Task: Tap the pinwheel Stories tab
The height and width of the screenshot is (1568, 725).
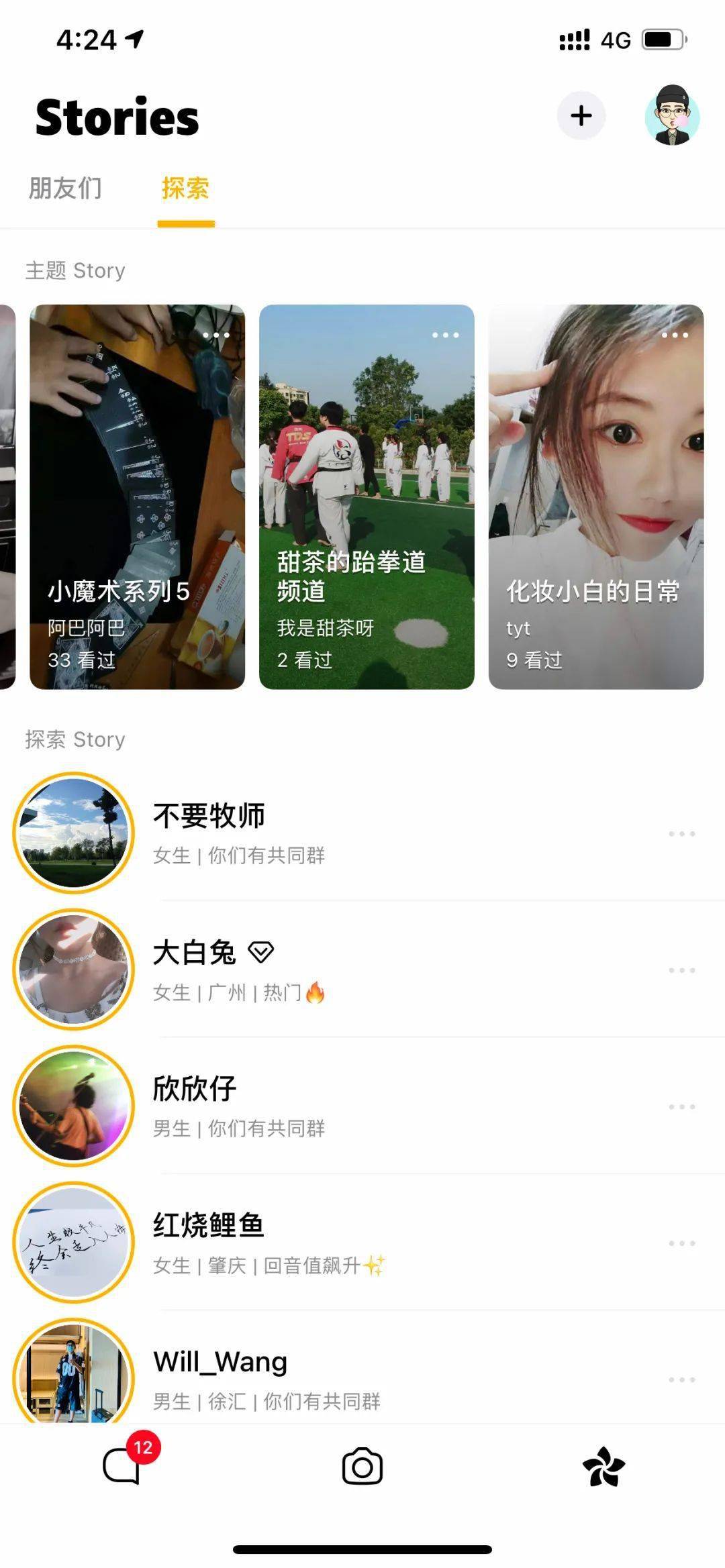Action: [603, 1467]
